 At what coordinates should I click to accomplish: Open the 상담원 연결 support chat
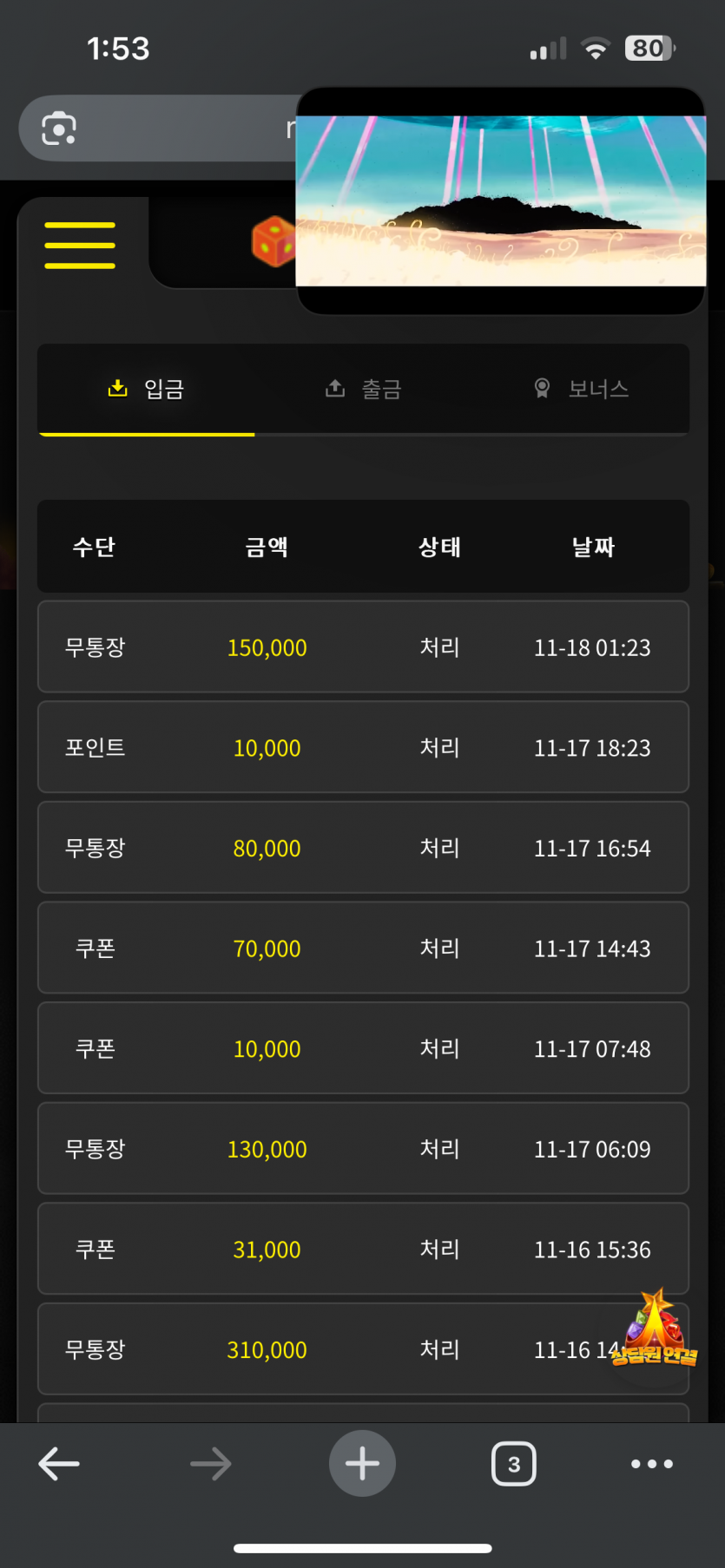pyautogui.click(x=656, y=1331)
